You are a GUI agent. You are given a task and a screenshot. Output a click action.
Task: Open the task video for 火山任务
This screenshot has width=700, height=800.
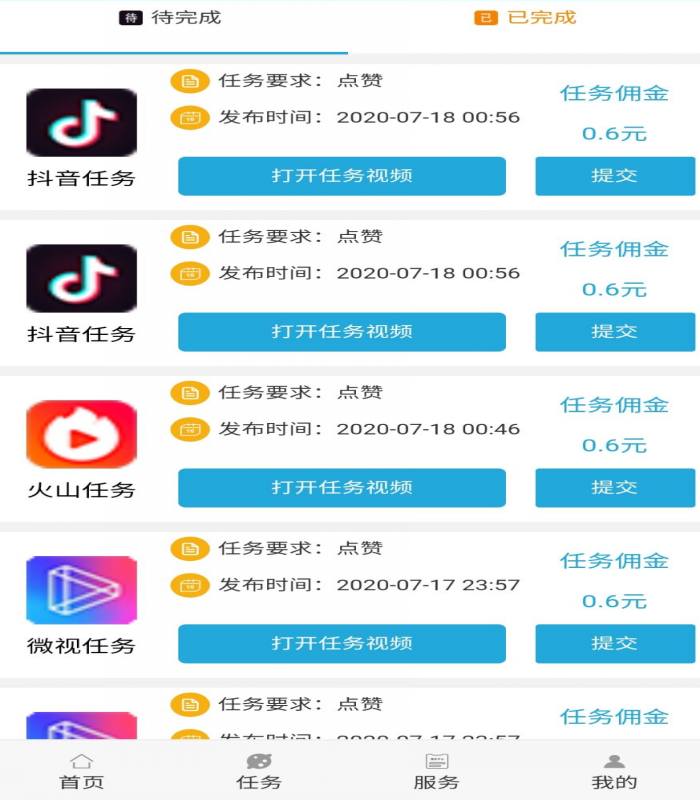(x=341, y=488)
